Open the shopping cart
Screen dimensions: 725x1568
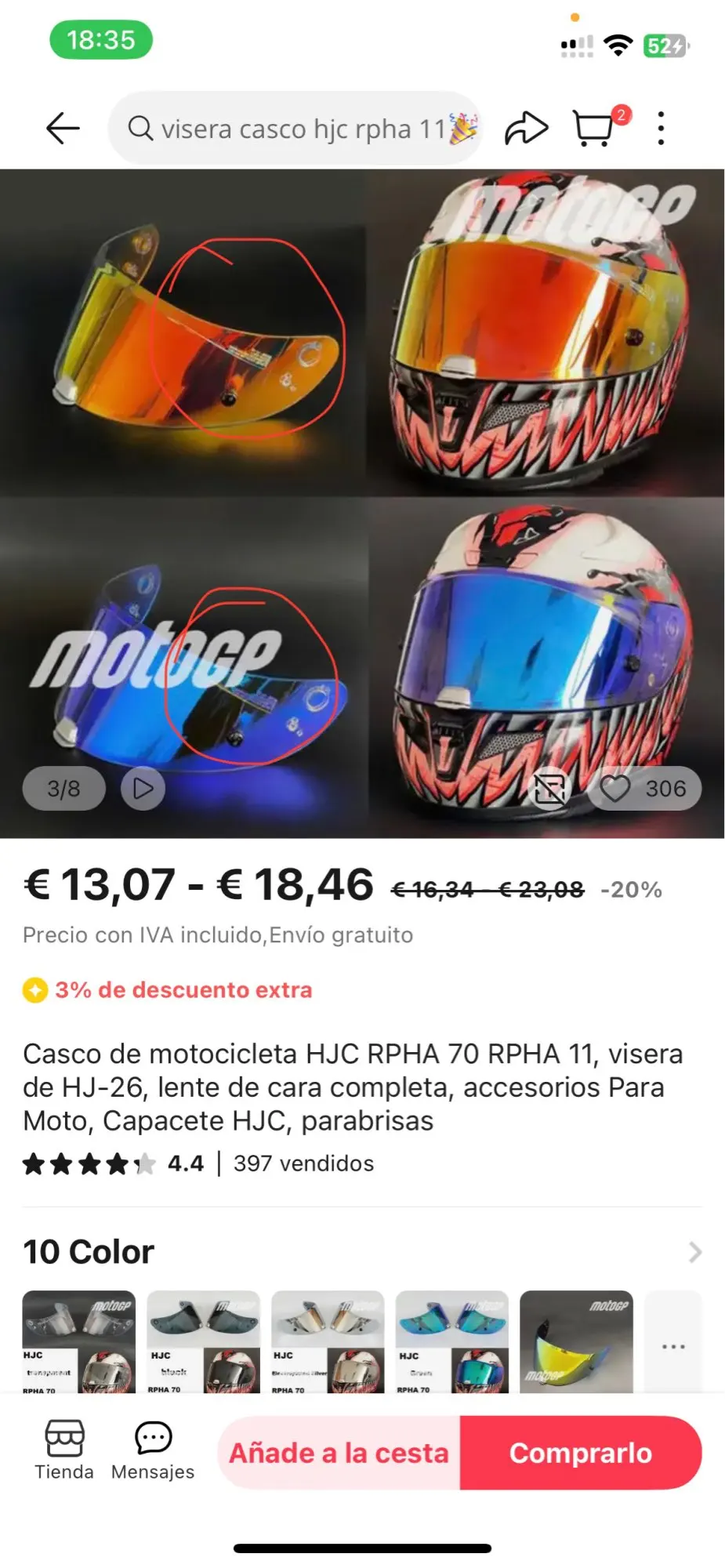595,128
